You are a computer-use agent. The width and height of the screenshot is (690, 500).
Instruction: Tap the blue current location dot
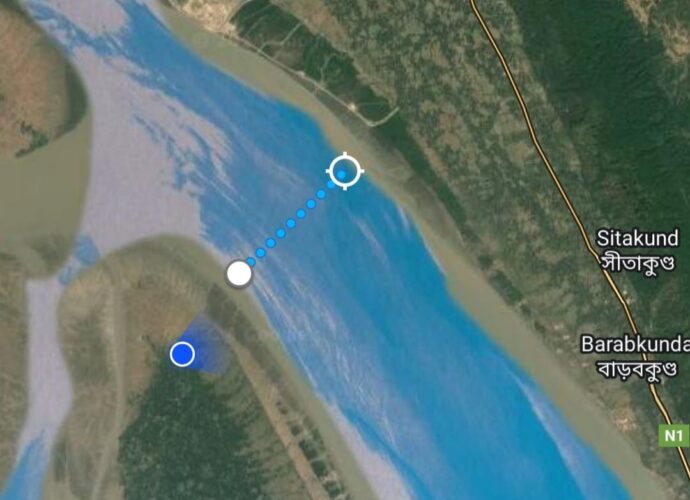tap(182, 354)
